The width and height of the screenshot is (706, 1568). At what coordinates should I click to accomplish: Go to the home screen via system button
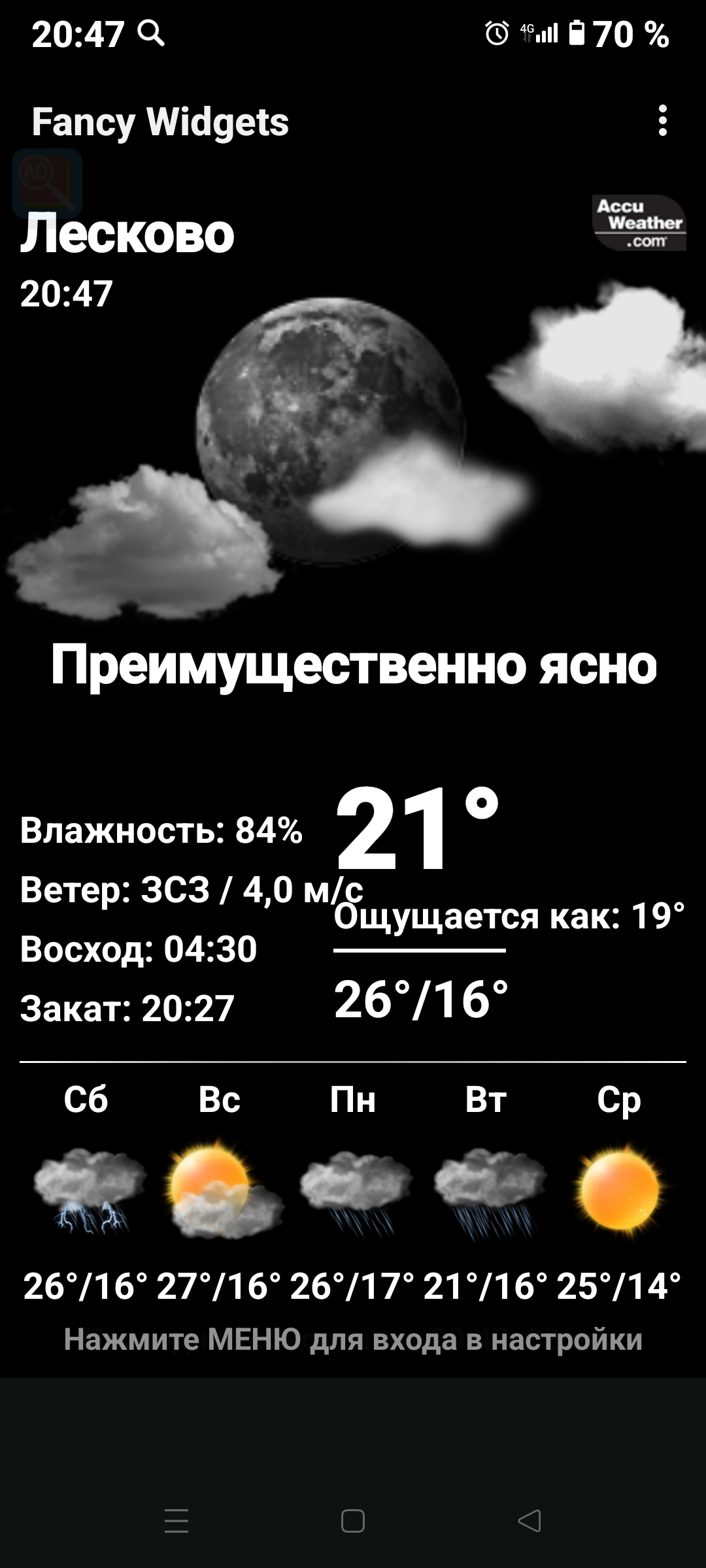click(353, 1521)
